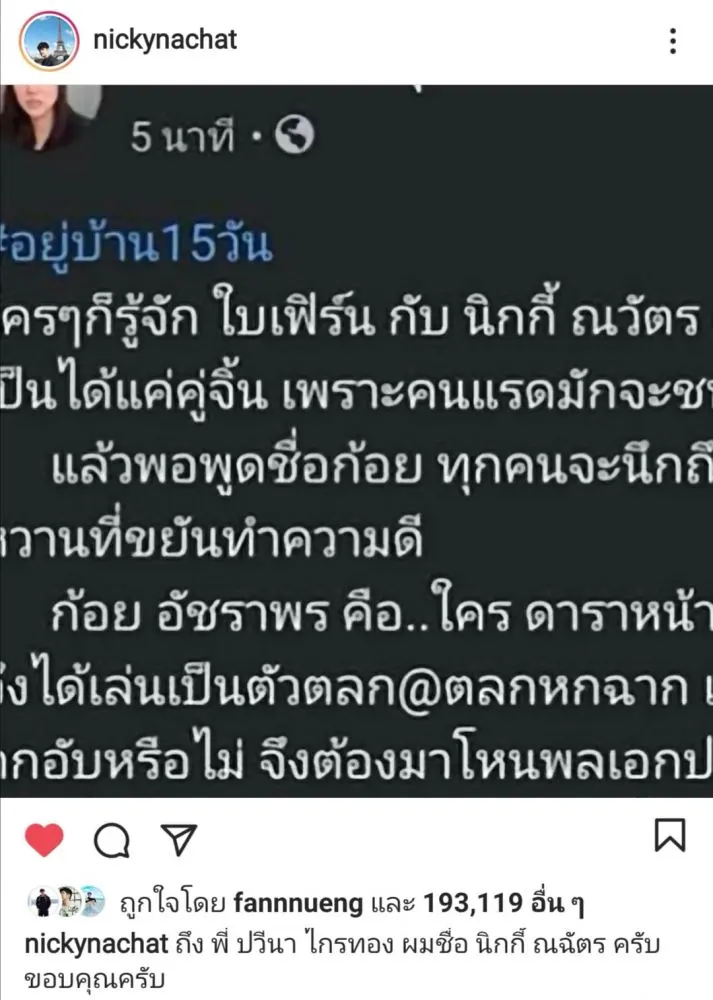
Task: Open the posted screenshot image
Action: tap(356, 440)
